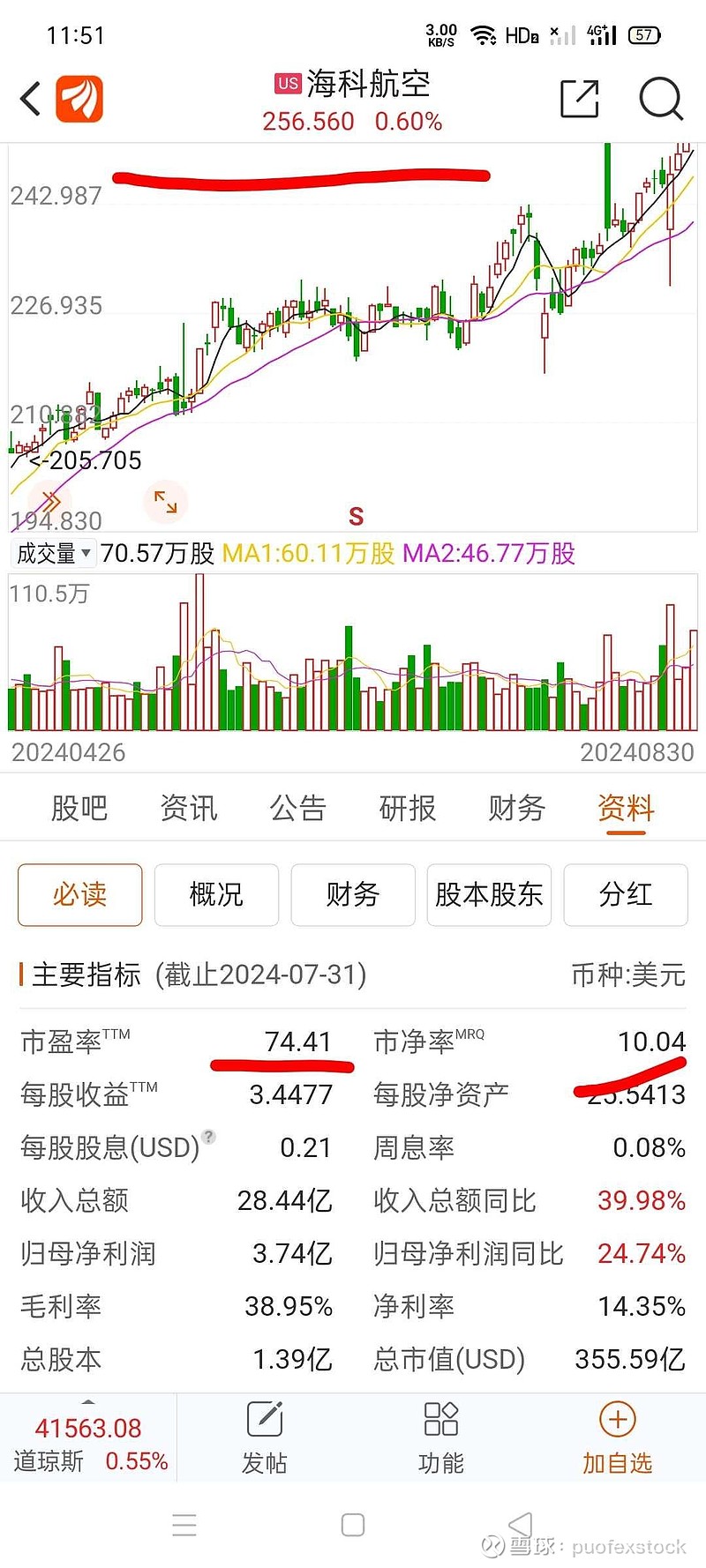Image resolution: width=706 pixels, height=1568 pixels.
Task: Switch to the 资讯 tab
Action: pyautogui.click(x=188, y=808)
